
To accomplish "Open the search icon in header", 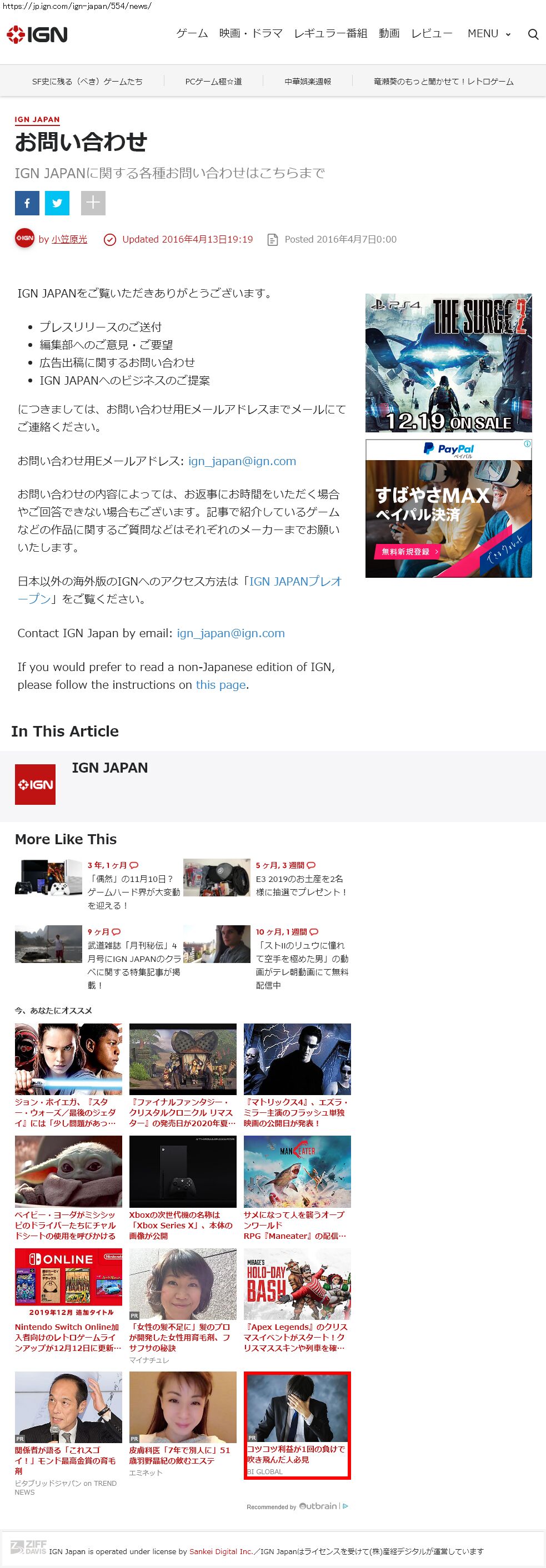I will 533,35.
